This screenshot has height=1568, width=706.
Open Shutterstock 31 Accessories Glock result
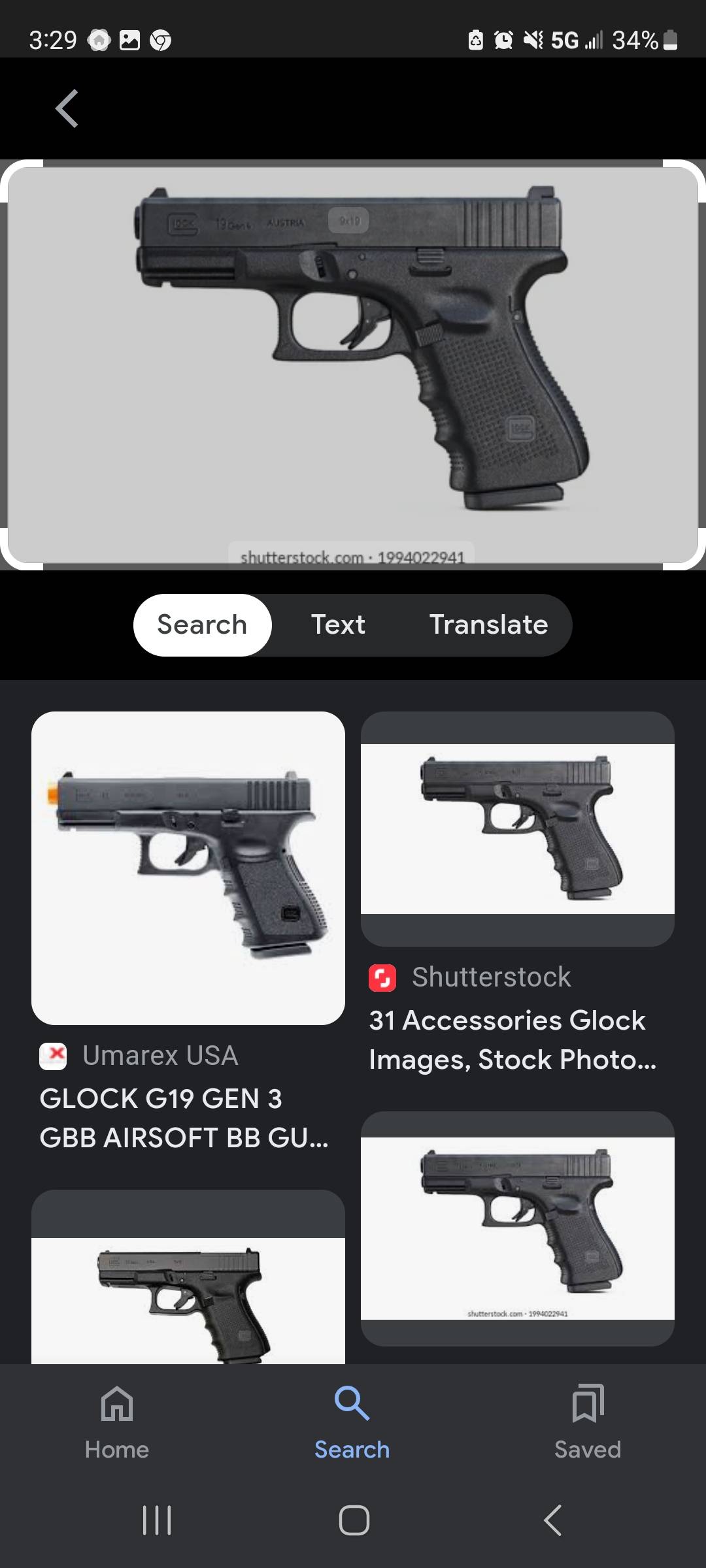point(517,830)
